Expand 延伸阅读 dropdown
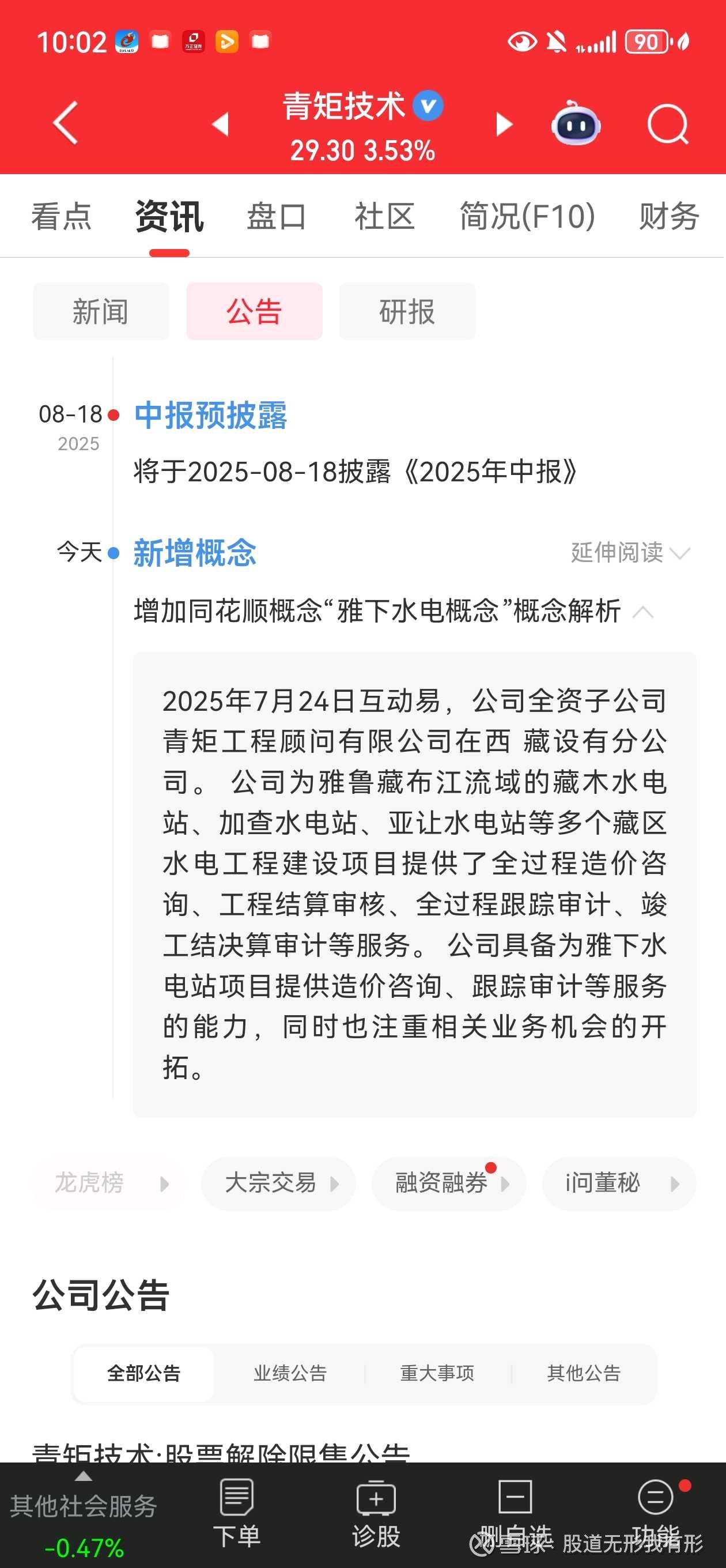 tap(630, 553)
